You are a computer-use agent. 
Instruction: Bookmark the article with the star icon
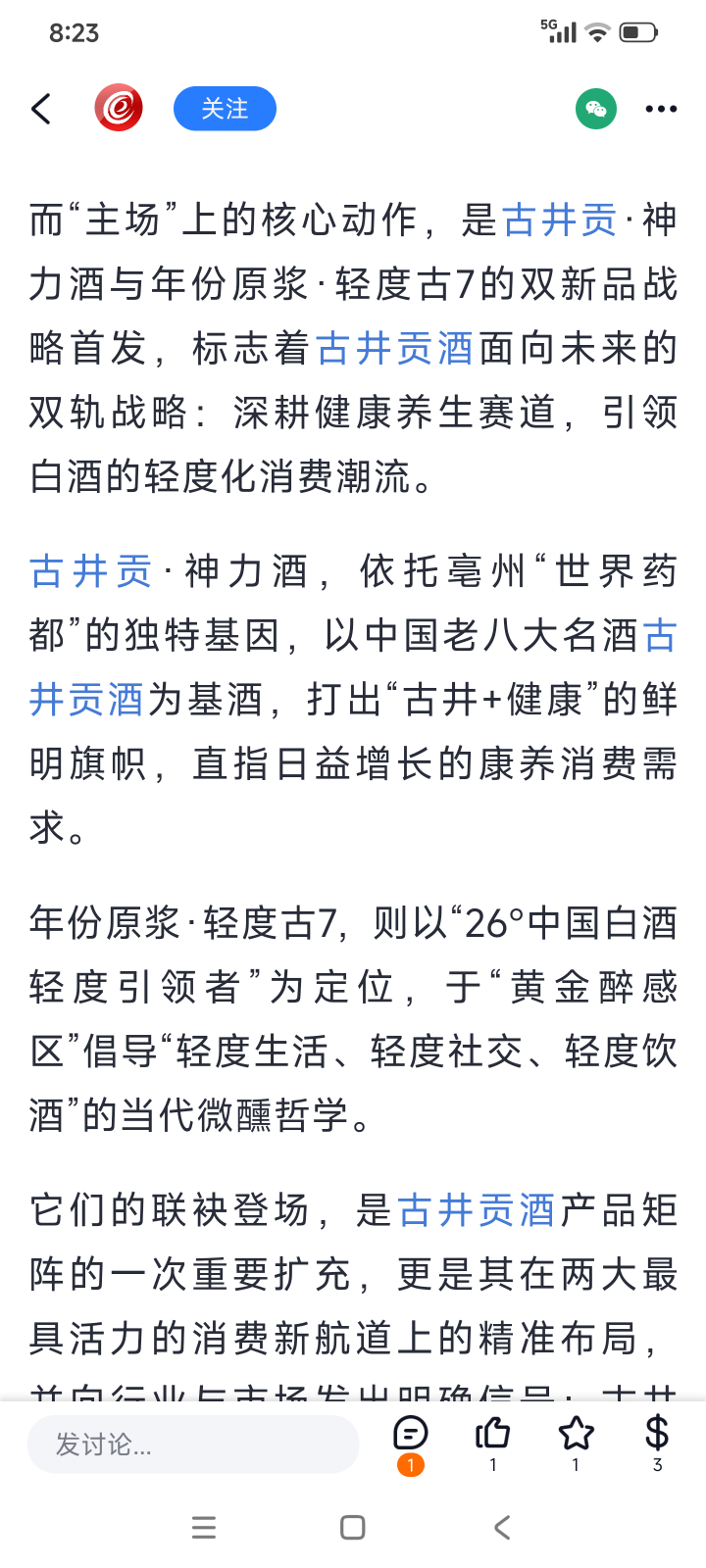pos(576,1443)
